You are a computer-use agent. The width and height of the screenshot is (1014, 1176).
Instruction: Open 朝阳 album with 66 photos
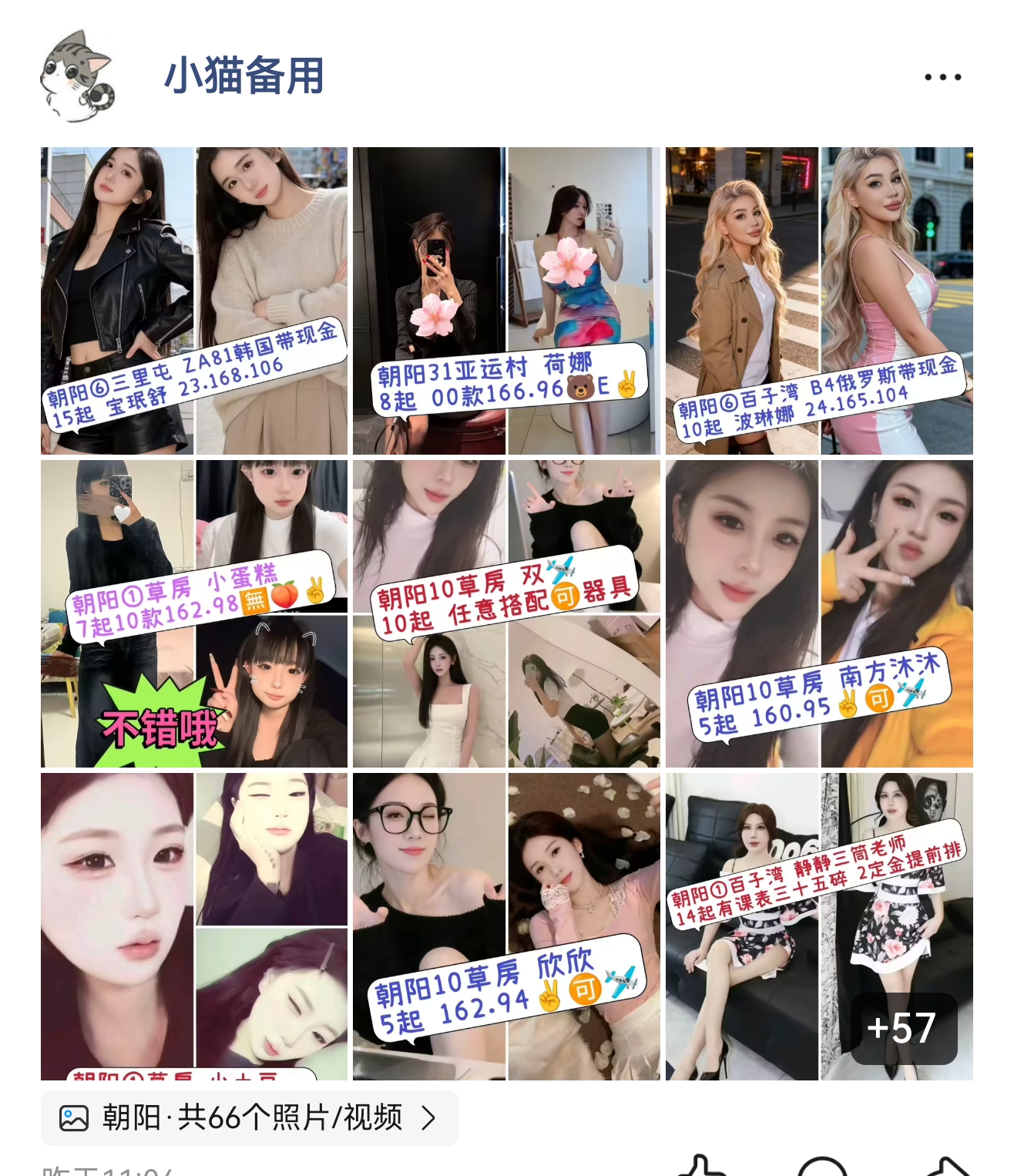(249, 1117)
